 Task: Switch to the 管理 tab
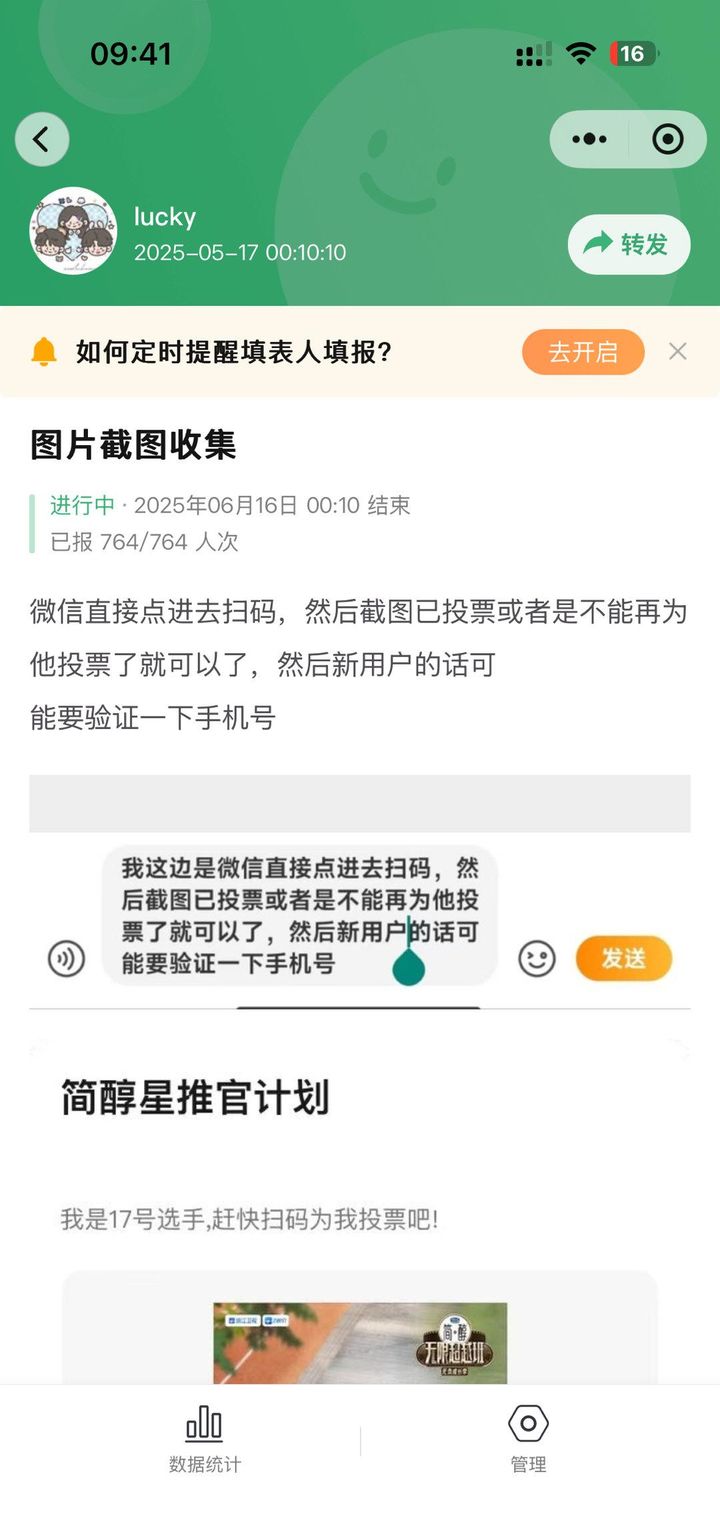point(528,1438)
